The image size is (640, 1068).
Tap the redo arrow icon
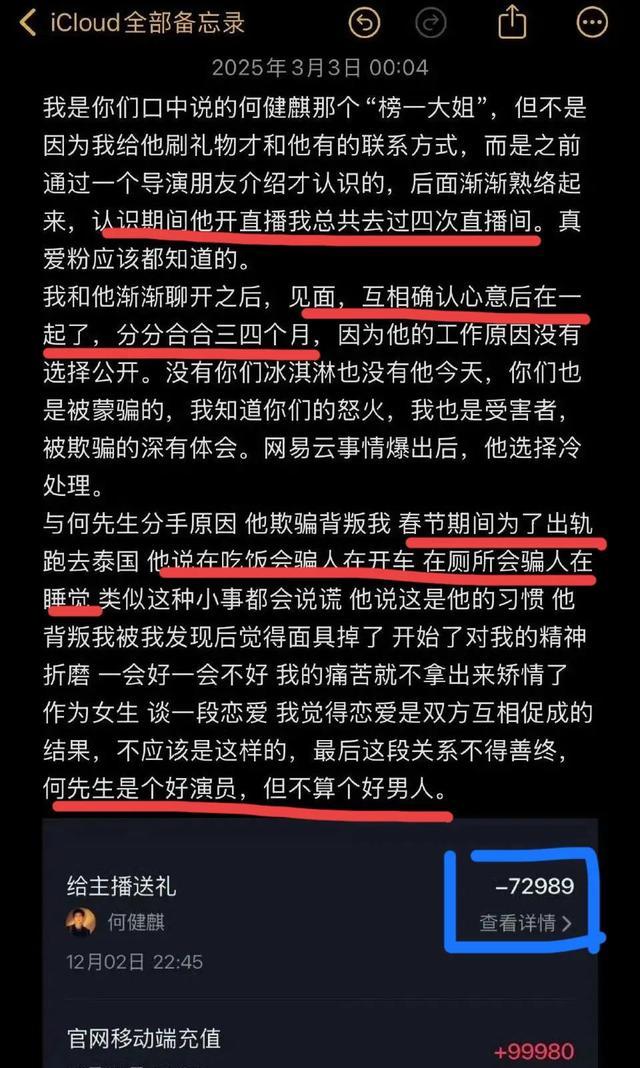click(x=431, y=22)
